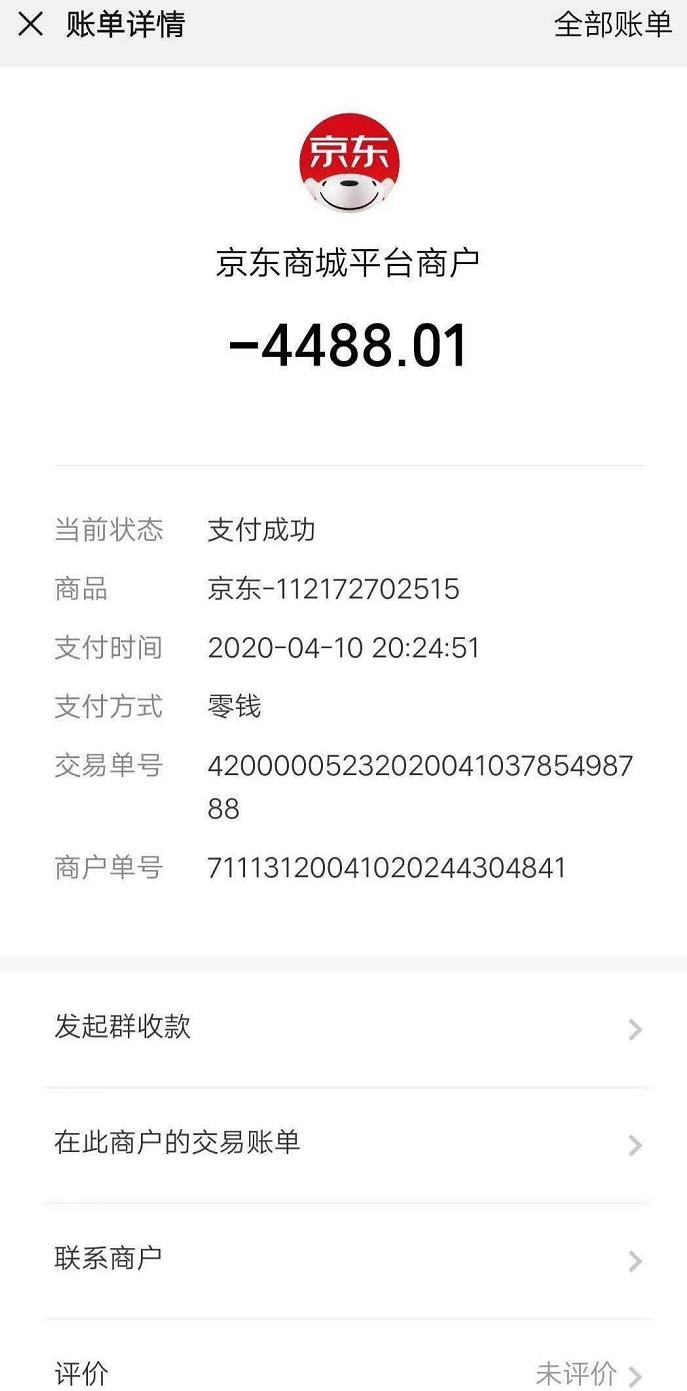This screenshot has height=1391, width=687.
Task: Open 在此商户的交易账单
Action: click(343, 1143)
